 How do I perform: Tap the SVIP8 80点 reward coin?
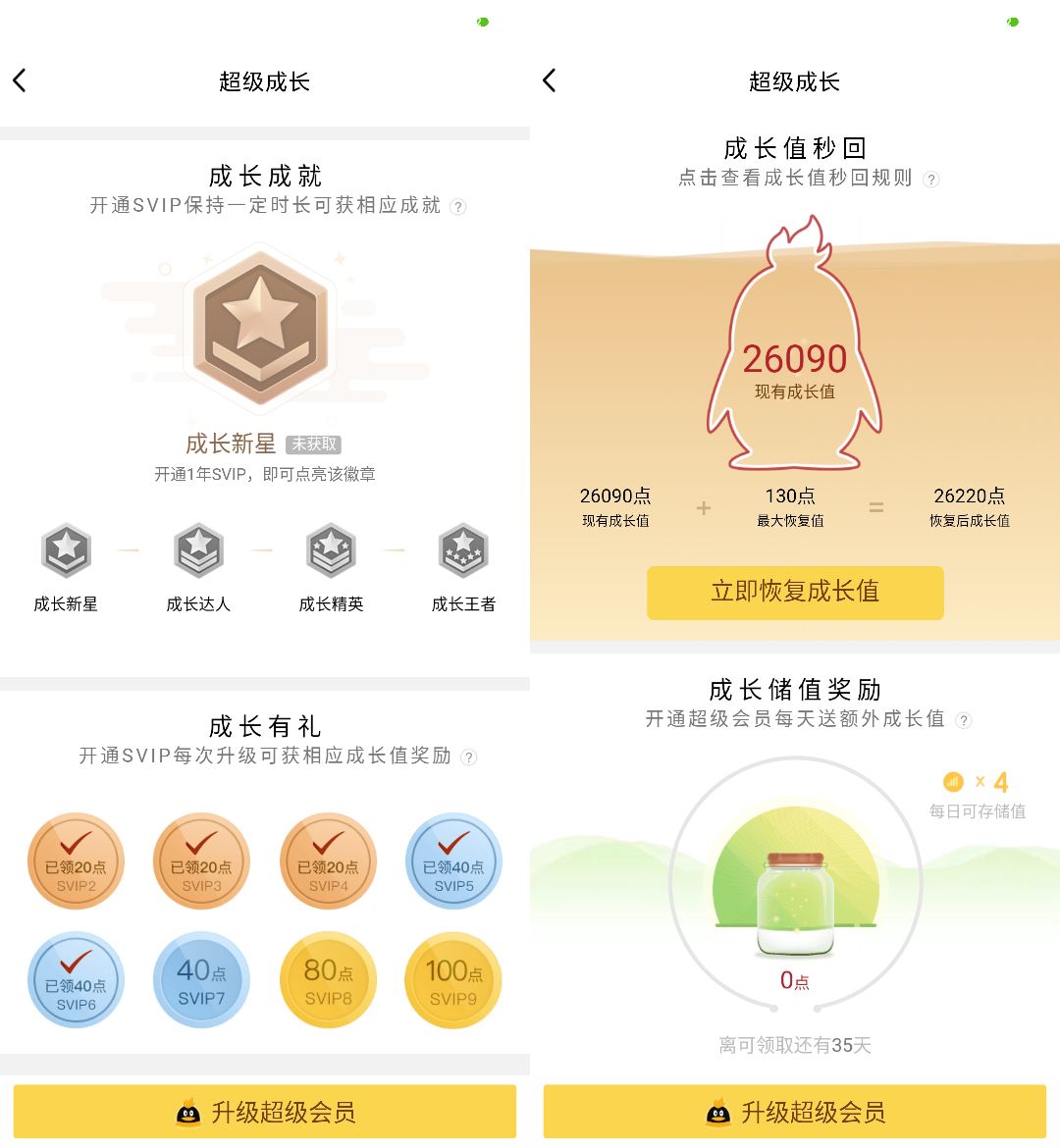328,979
